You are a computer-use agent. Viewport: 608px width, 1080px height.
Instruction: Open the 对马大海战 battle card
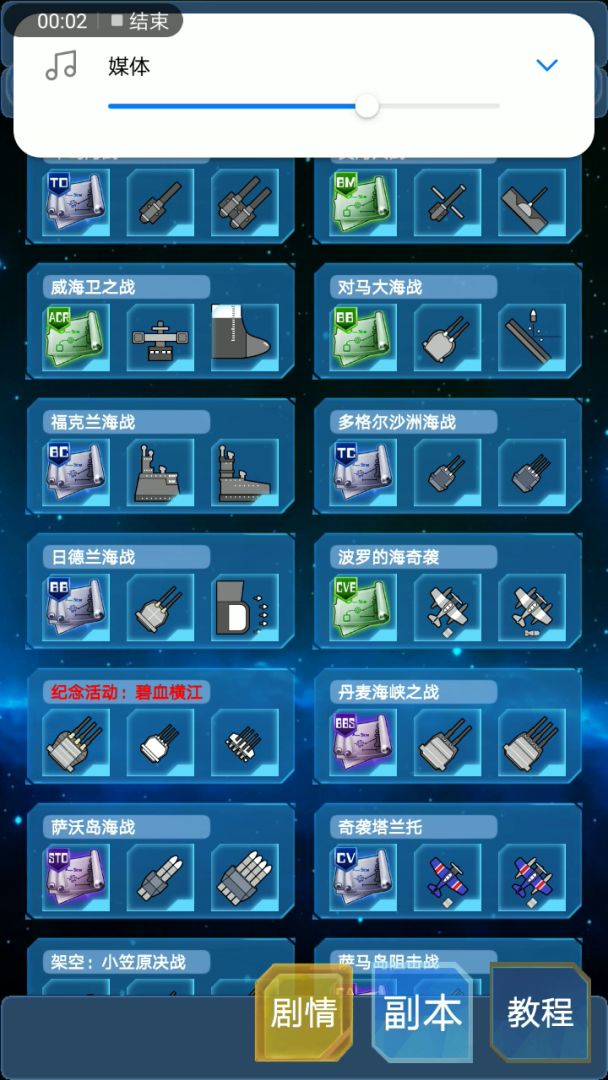coord(447,320)
